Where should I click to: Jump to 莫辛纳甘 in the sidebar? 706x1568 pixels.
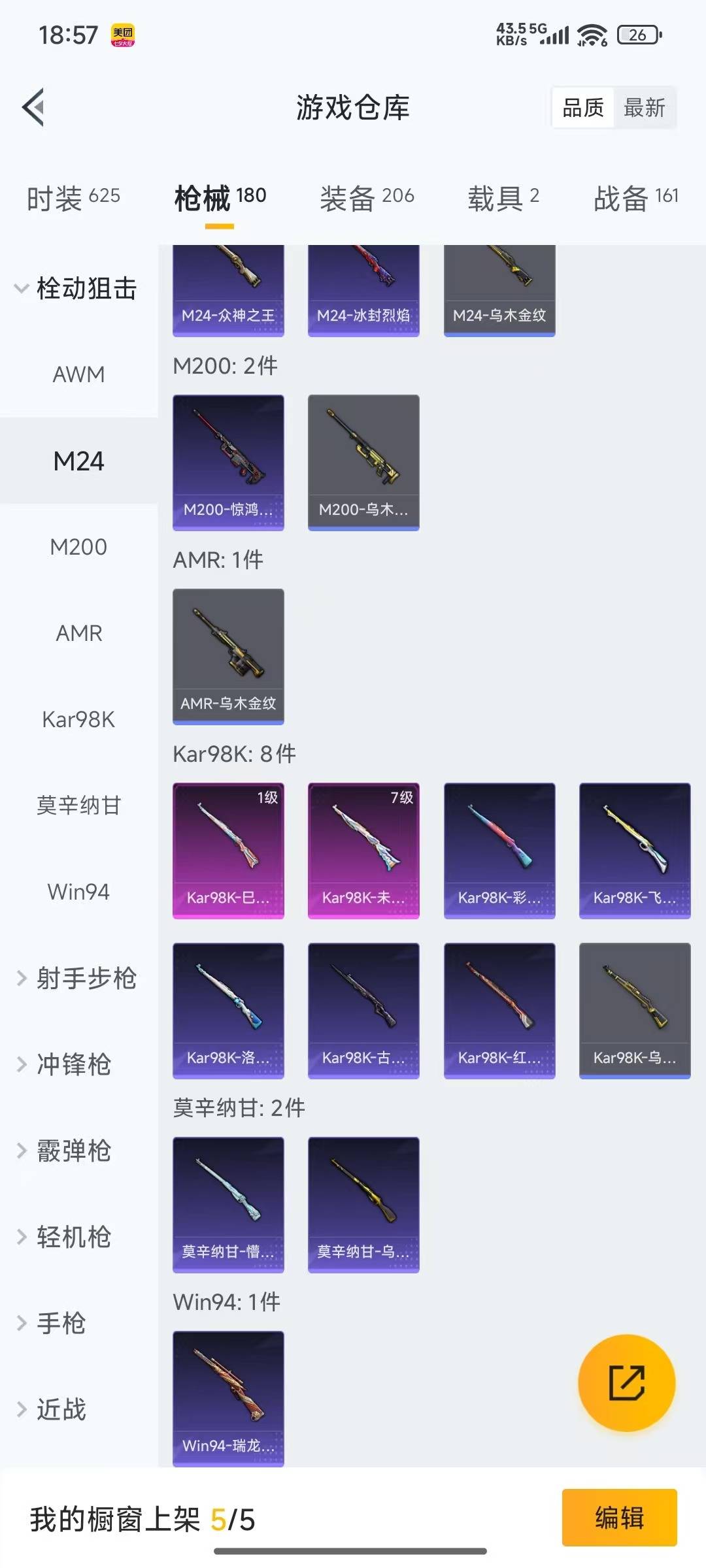[x=78, y=806]
